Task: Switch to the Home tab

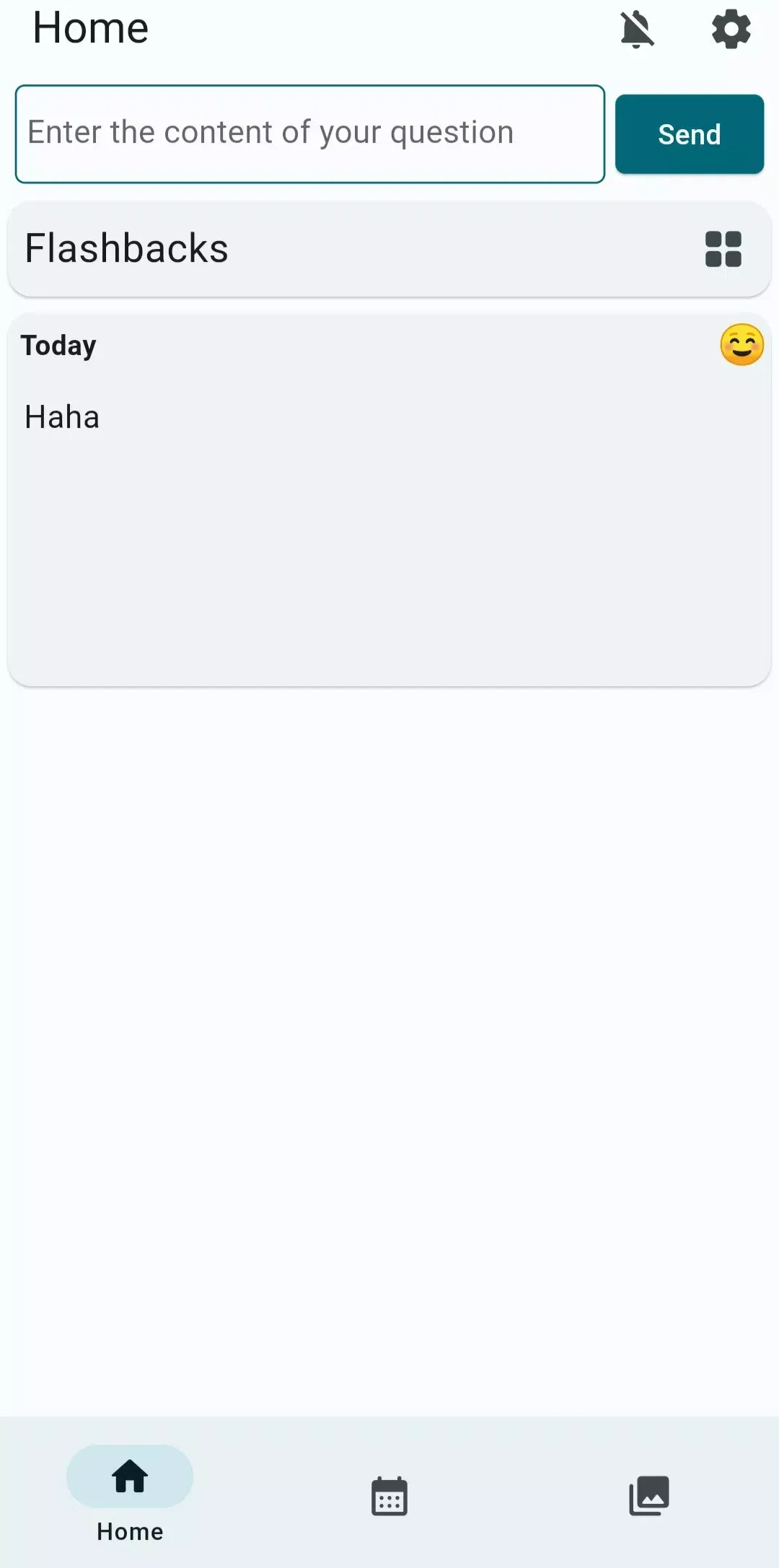Action: point(130,1486)
